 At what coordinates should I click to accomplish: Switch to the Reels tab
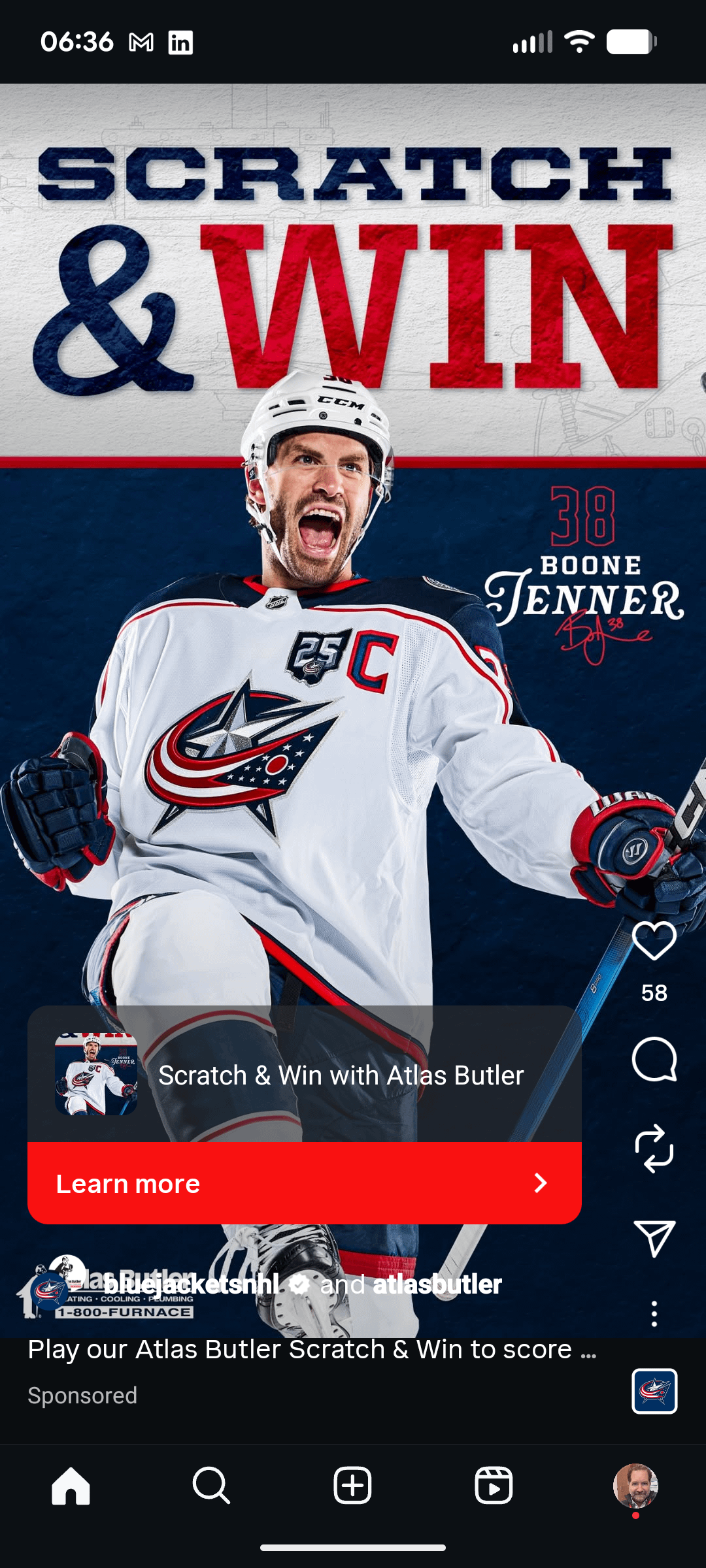tap(494, 1486)
